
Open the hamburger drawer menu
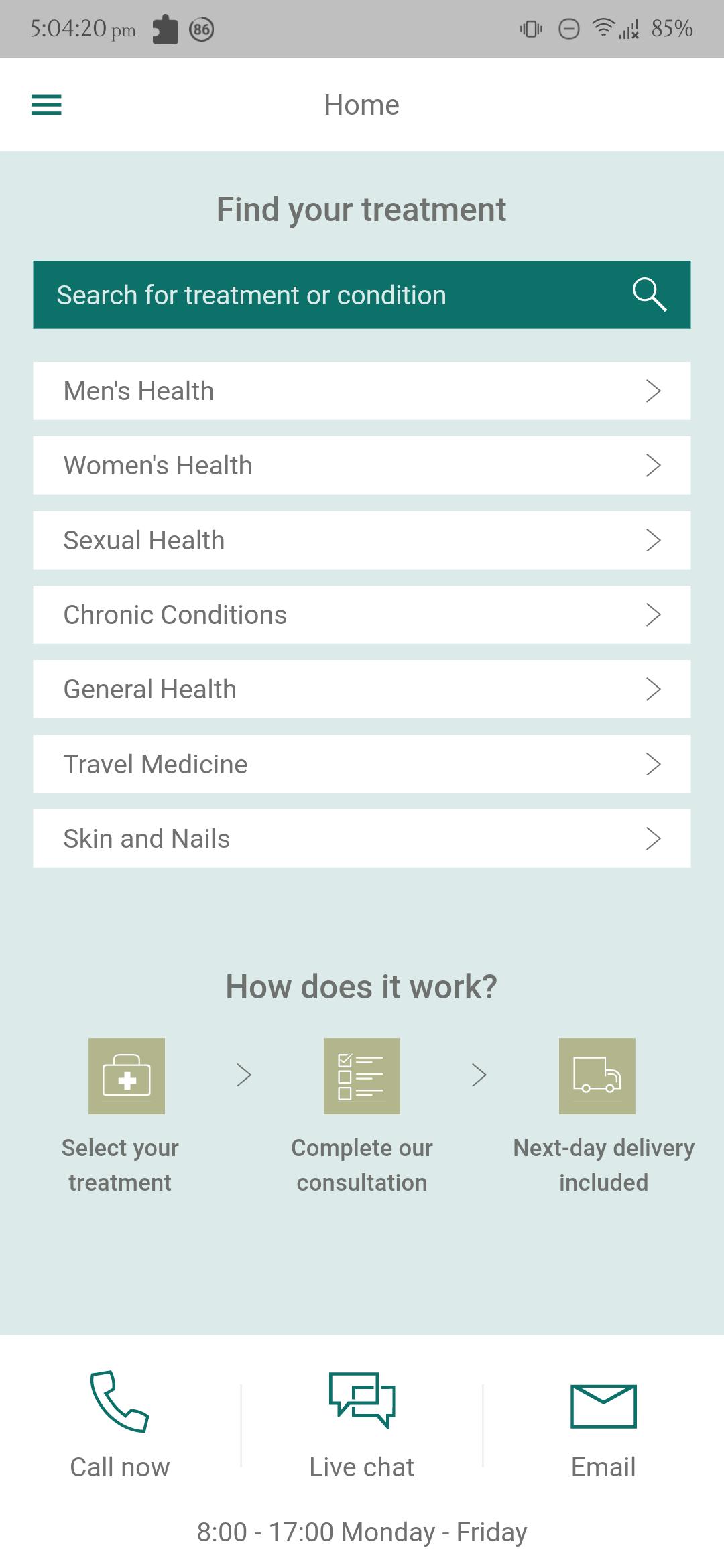pos(46,105)
